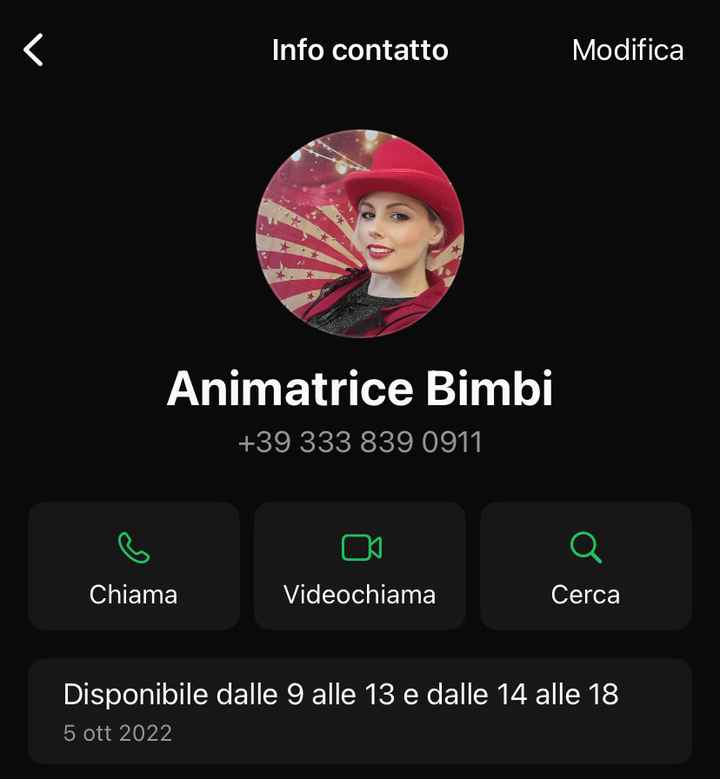Search the chat using Cerca
Screen dimensions: 720x779
click(586, 566)
